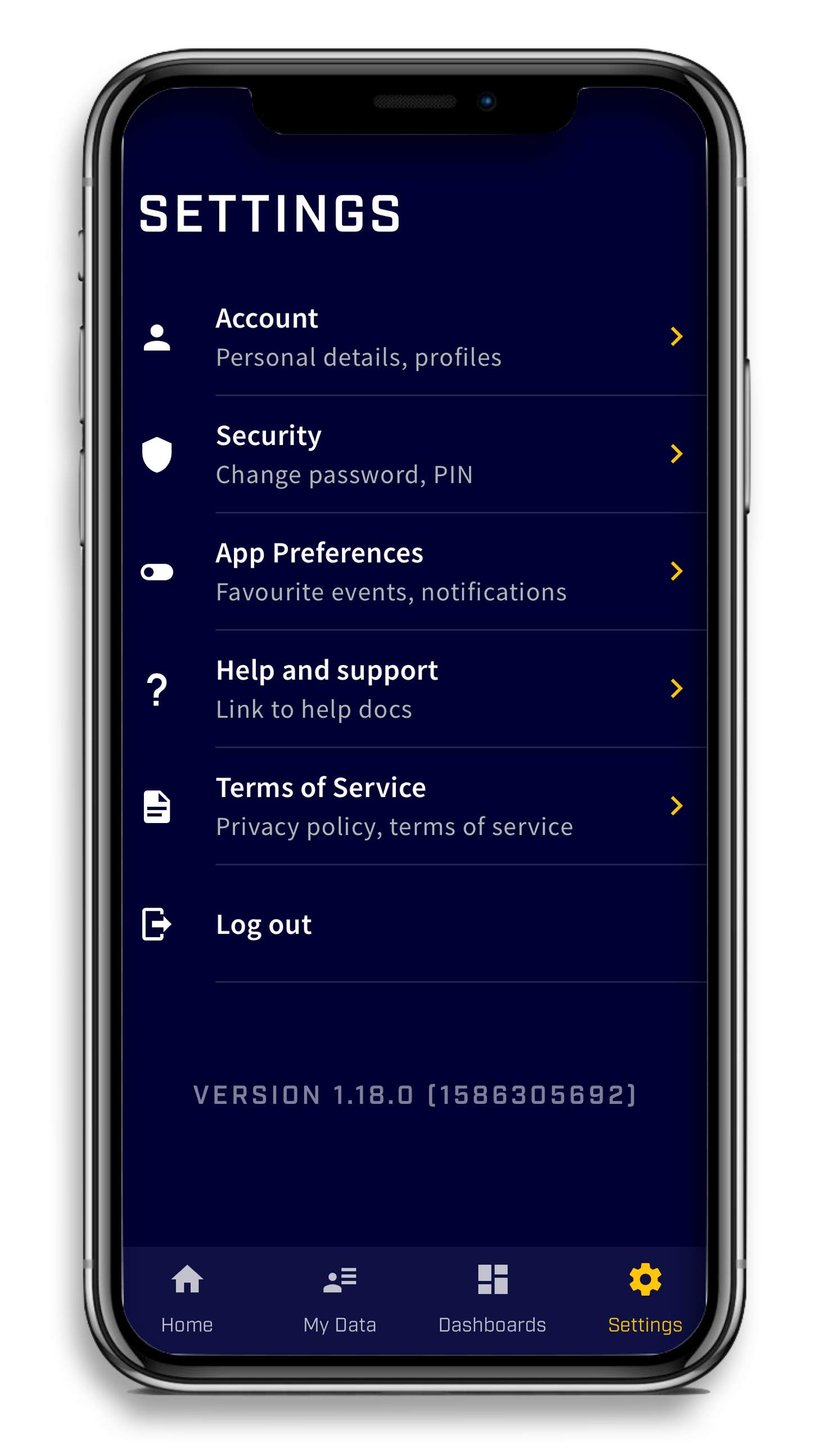830x1456 pixels.
Task: Go to App Preferences
Action: pos(414,572)
